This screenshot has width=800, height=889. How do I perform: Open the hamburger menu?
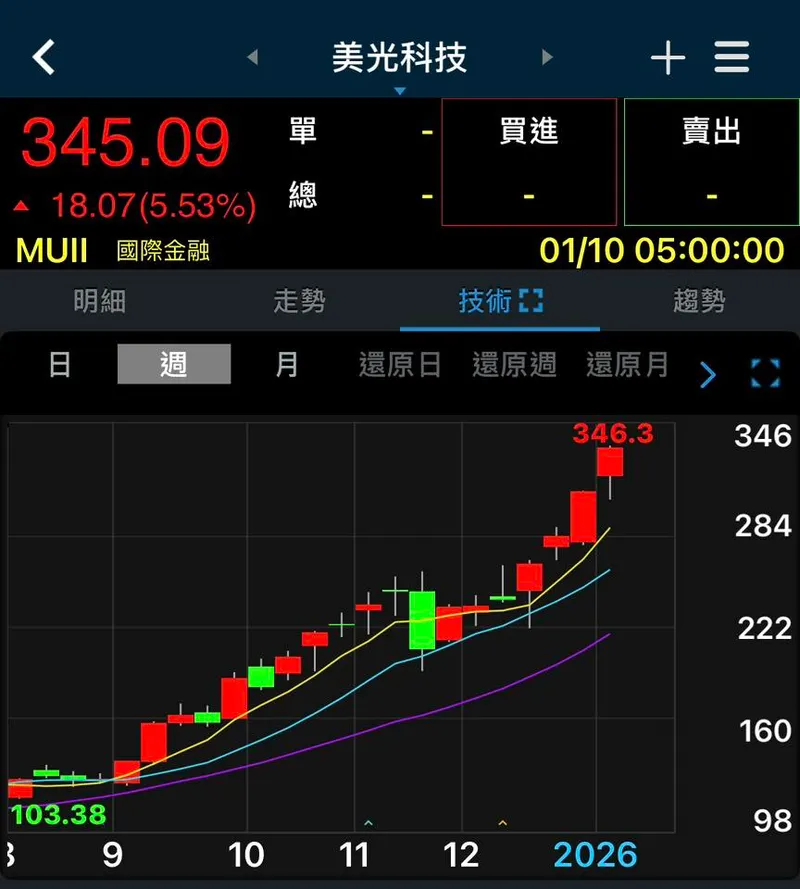click(x=732, y=57)
